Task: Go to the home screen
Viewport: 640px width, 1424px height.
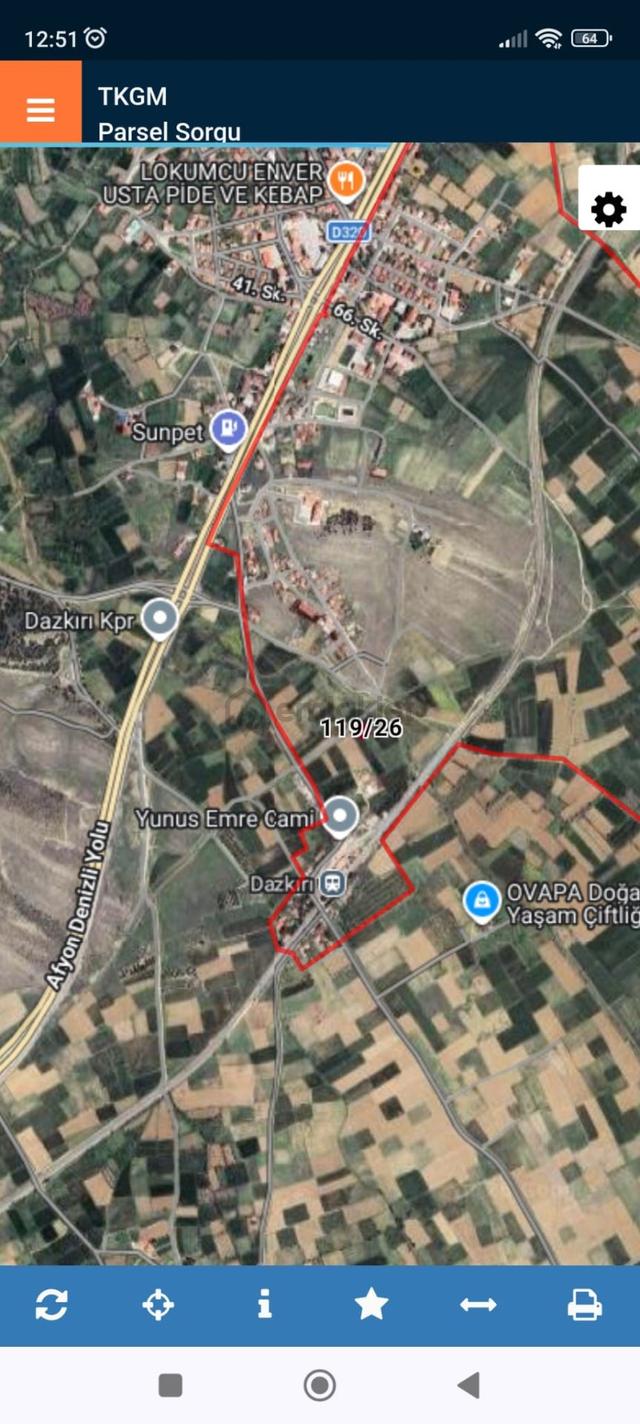Action: coord(320,1385)
